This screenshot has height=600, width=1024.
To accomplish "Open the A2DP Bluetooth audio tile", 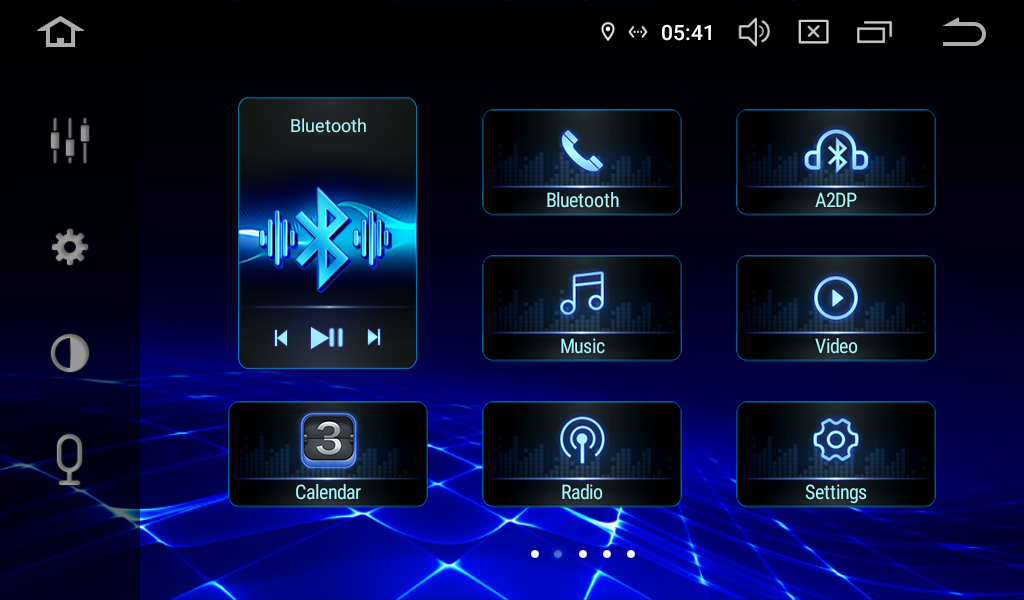I will 836,162.
